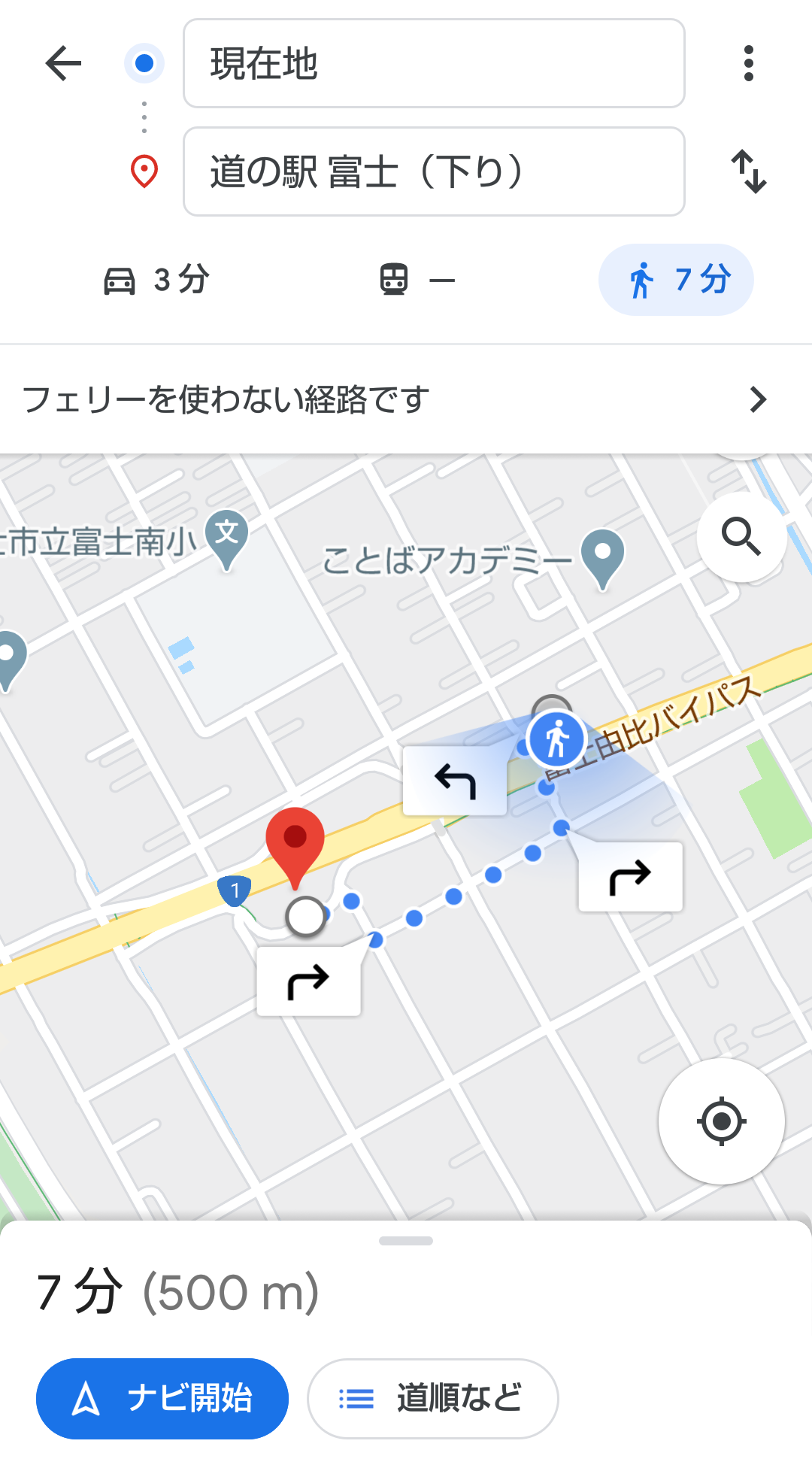The height and width of the screenshot is (1462, 812).
Task: Switch to the car route, 3分
Action: [156, 280]
